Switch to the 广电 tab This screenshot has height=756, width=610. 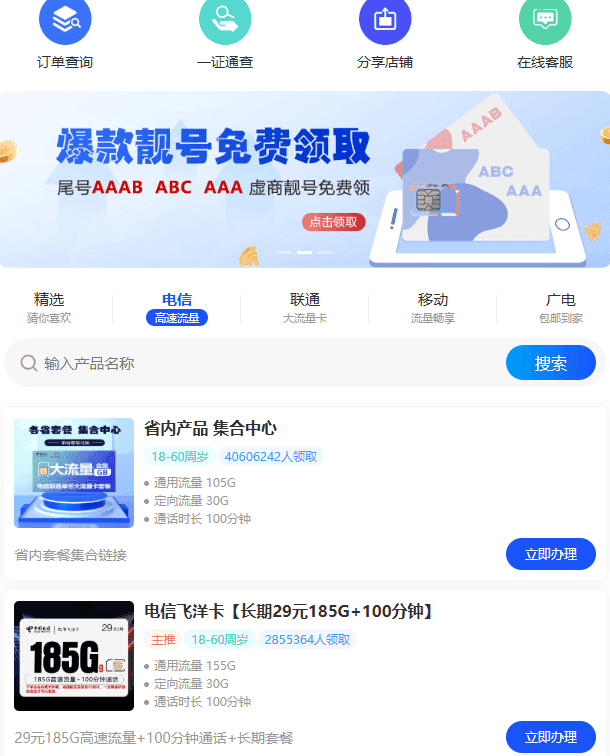[561, 308]
